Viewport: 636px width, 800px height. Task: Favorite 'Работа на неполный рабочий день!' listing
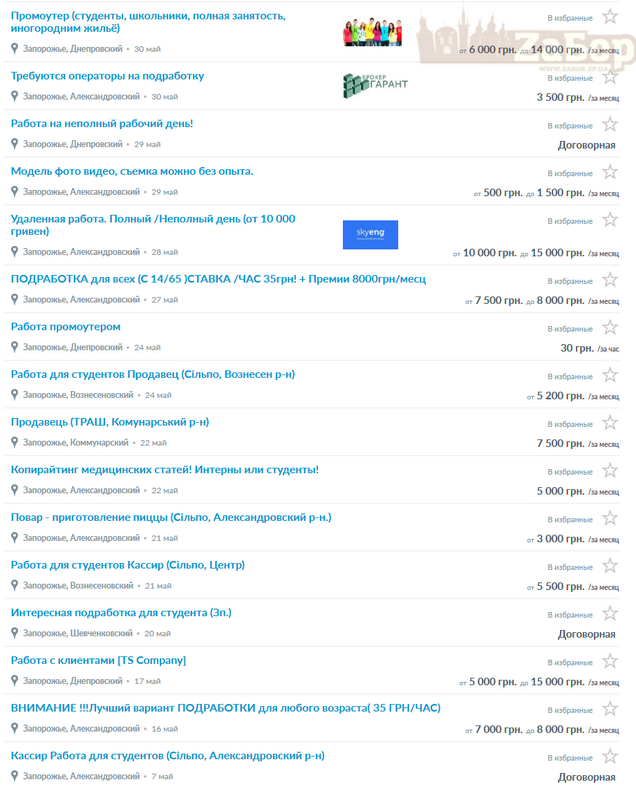[610, 125]
